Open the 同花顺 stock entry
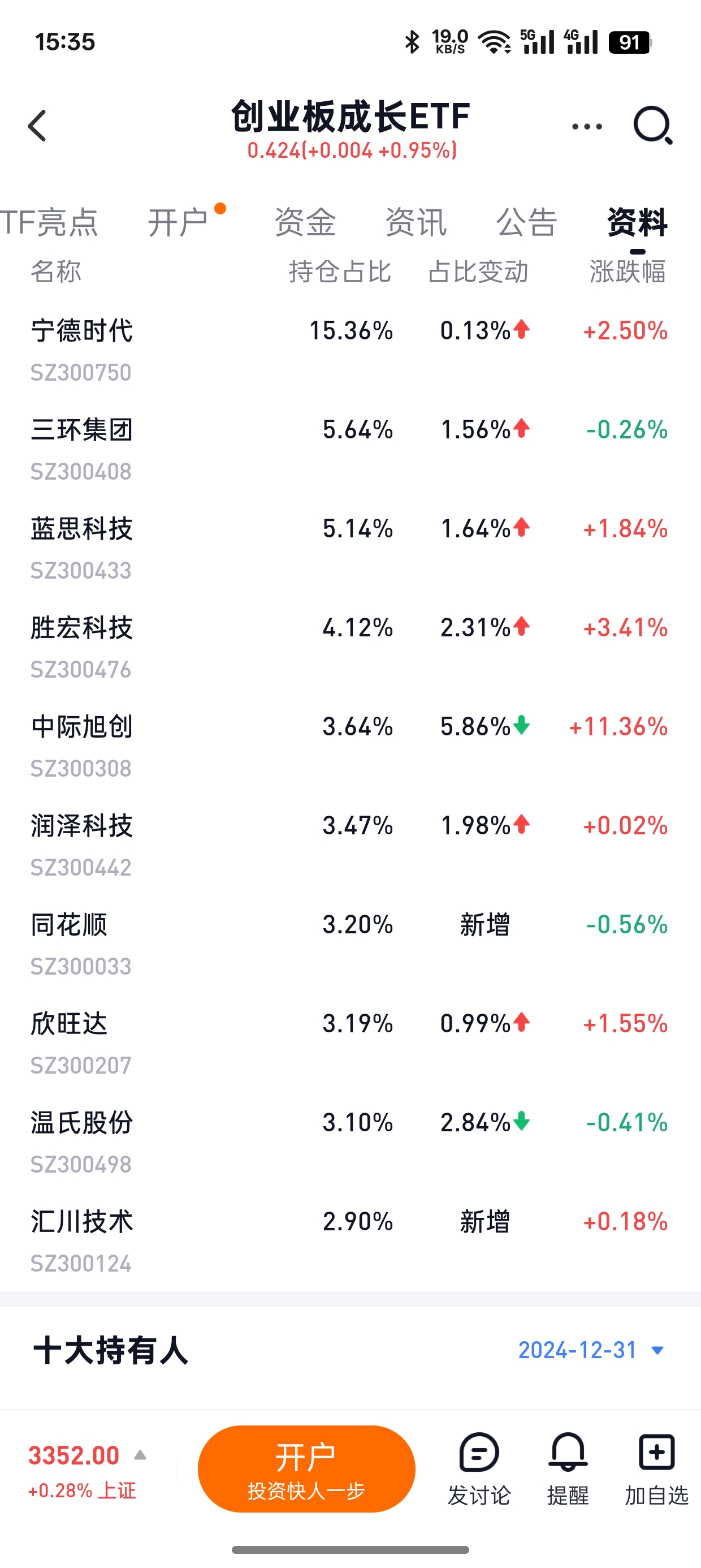 tap(350, 944)
